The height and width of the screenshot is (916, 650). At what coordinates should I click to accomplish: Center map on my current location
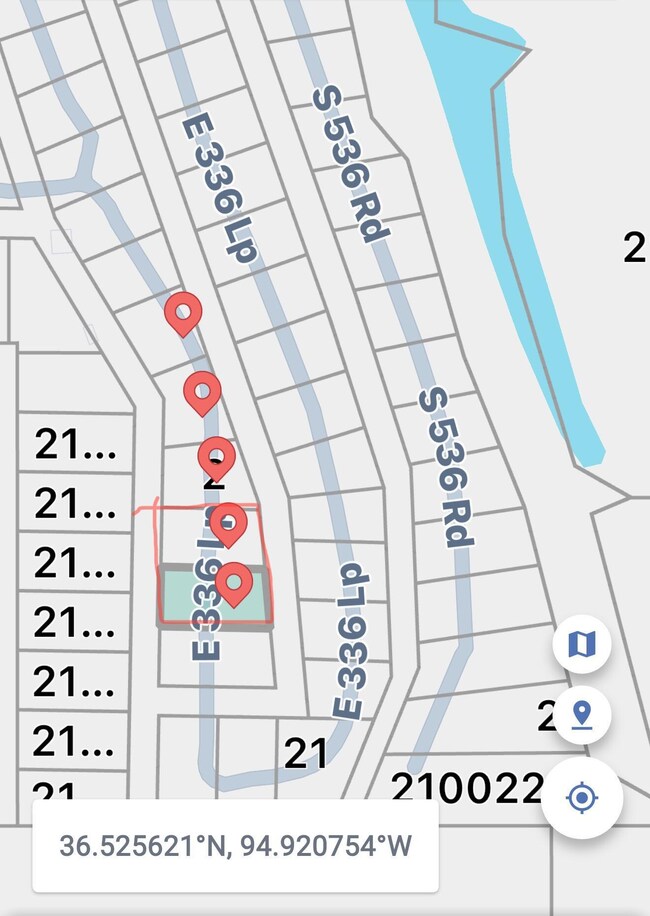pos(582,798)
